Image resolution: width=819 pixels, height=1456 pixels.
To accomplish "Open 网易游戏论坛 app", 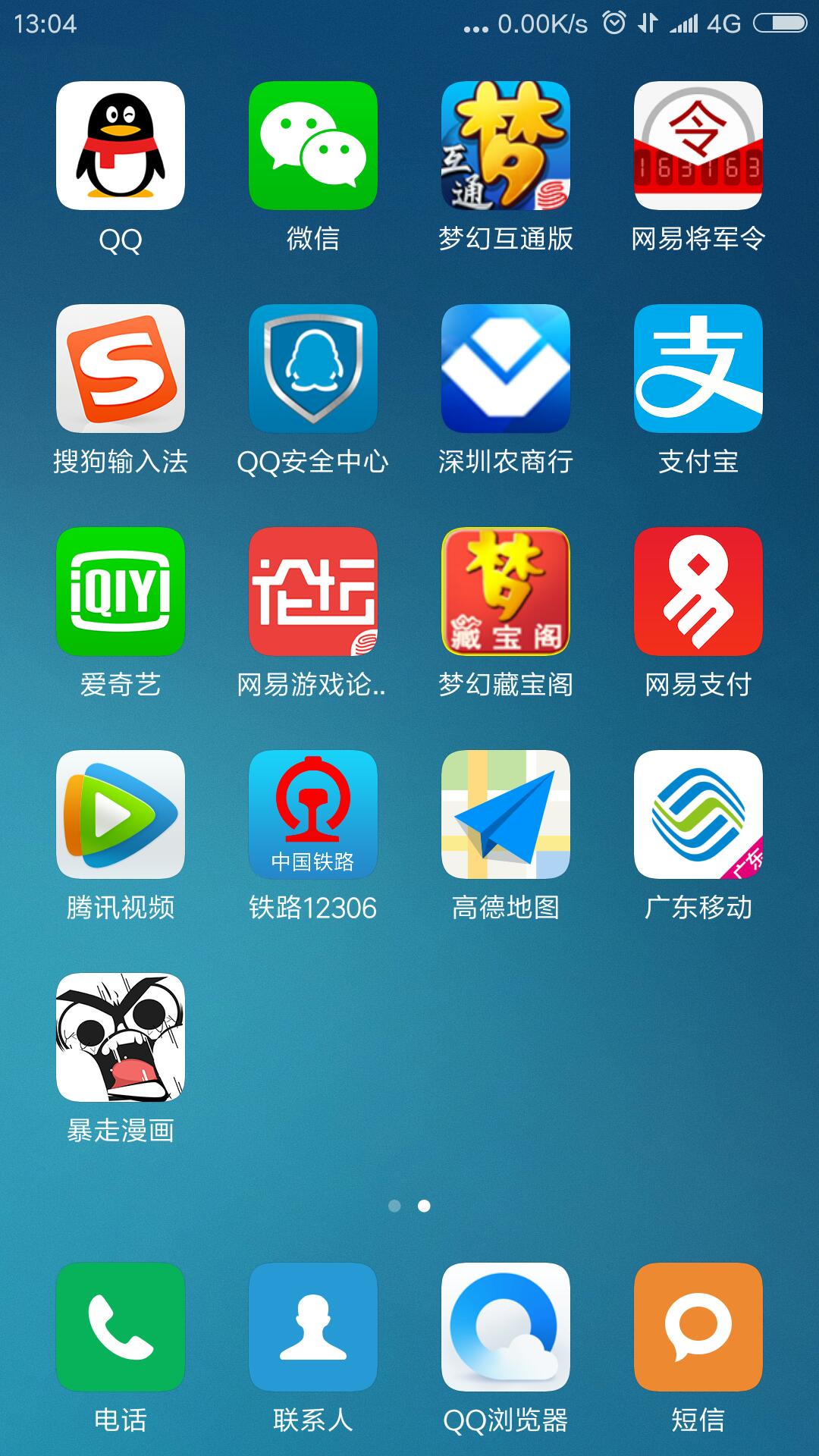I will pos(313,591).
